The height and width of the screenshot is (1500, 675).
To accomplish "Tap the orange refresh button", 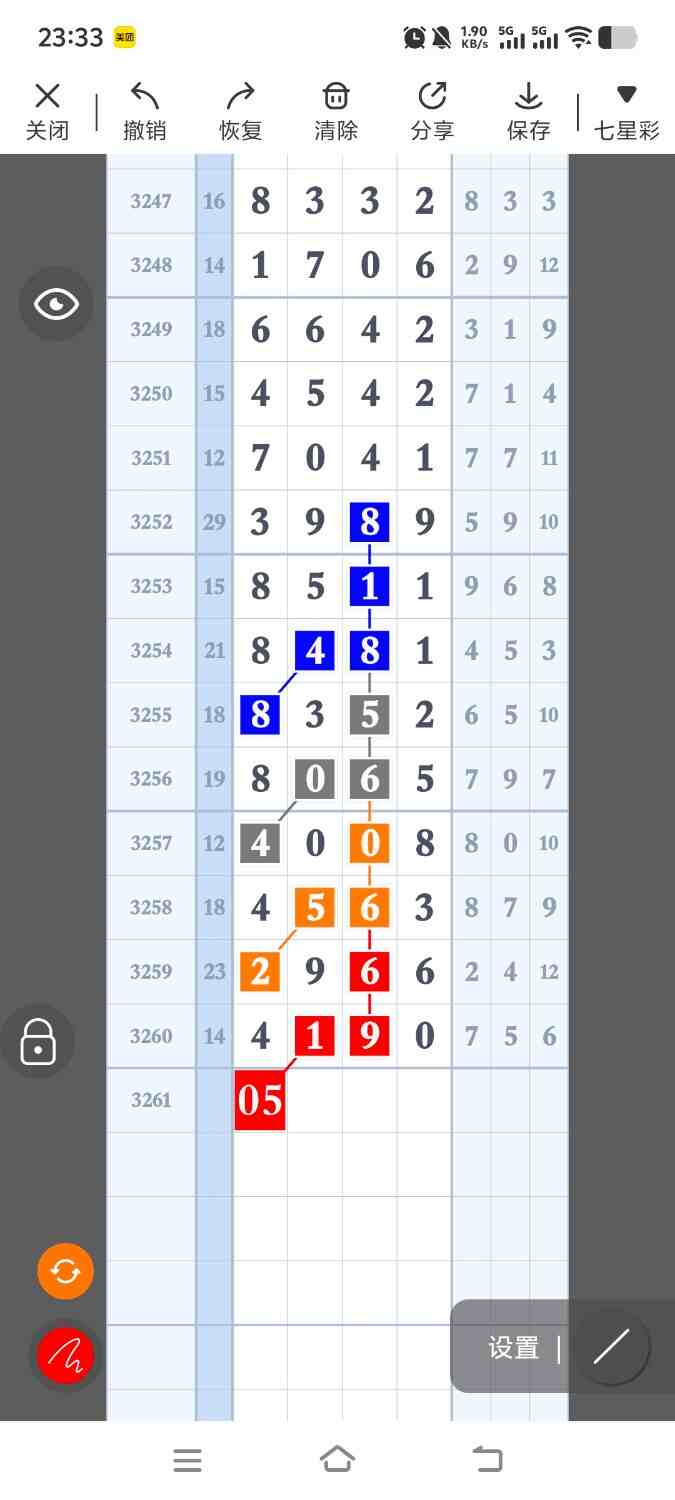I will (65, 1271).
